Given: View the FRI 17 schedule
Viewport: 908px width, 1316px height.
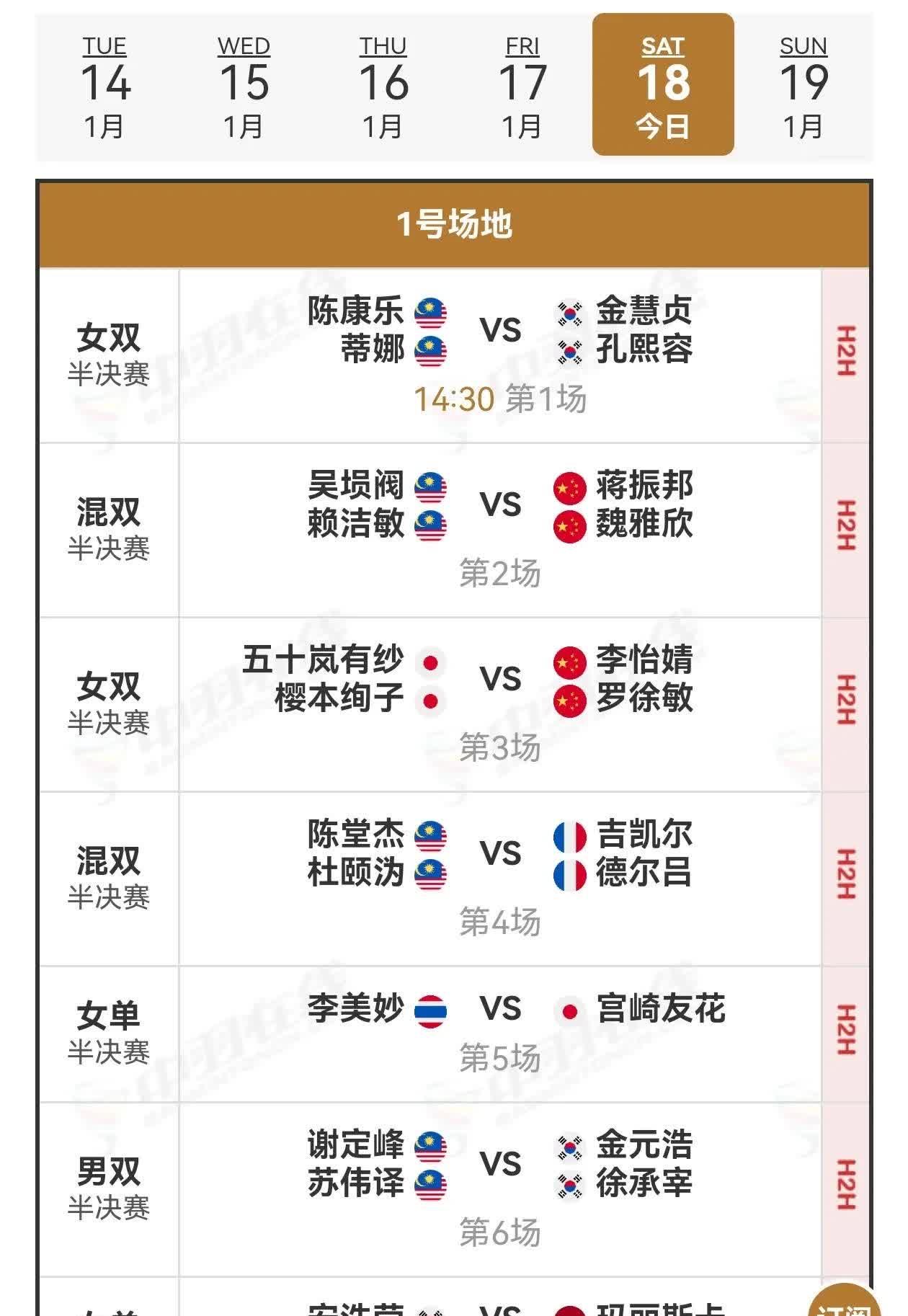Looking at the screenshot, I should pos(522,86).
